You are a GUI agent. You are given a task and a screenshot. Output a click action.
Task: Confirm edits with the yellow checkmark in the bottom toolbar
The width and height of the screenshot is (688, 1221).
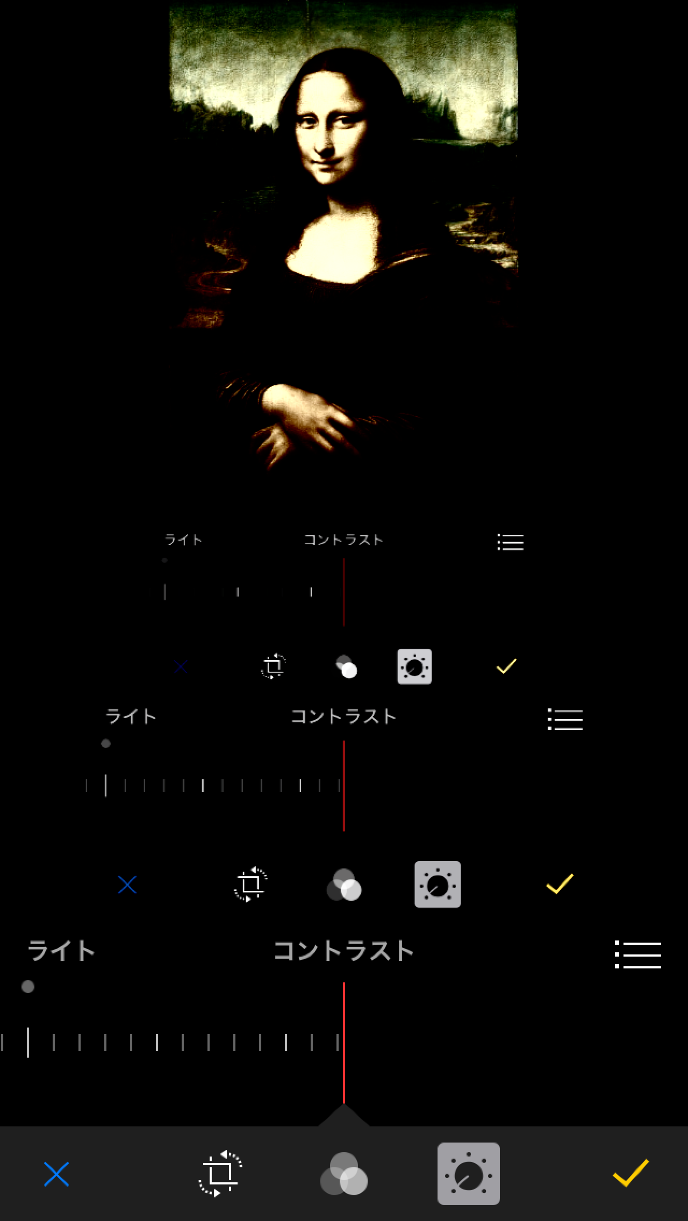[x=631, y=1172]
